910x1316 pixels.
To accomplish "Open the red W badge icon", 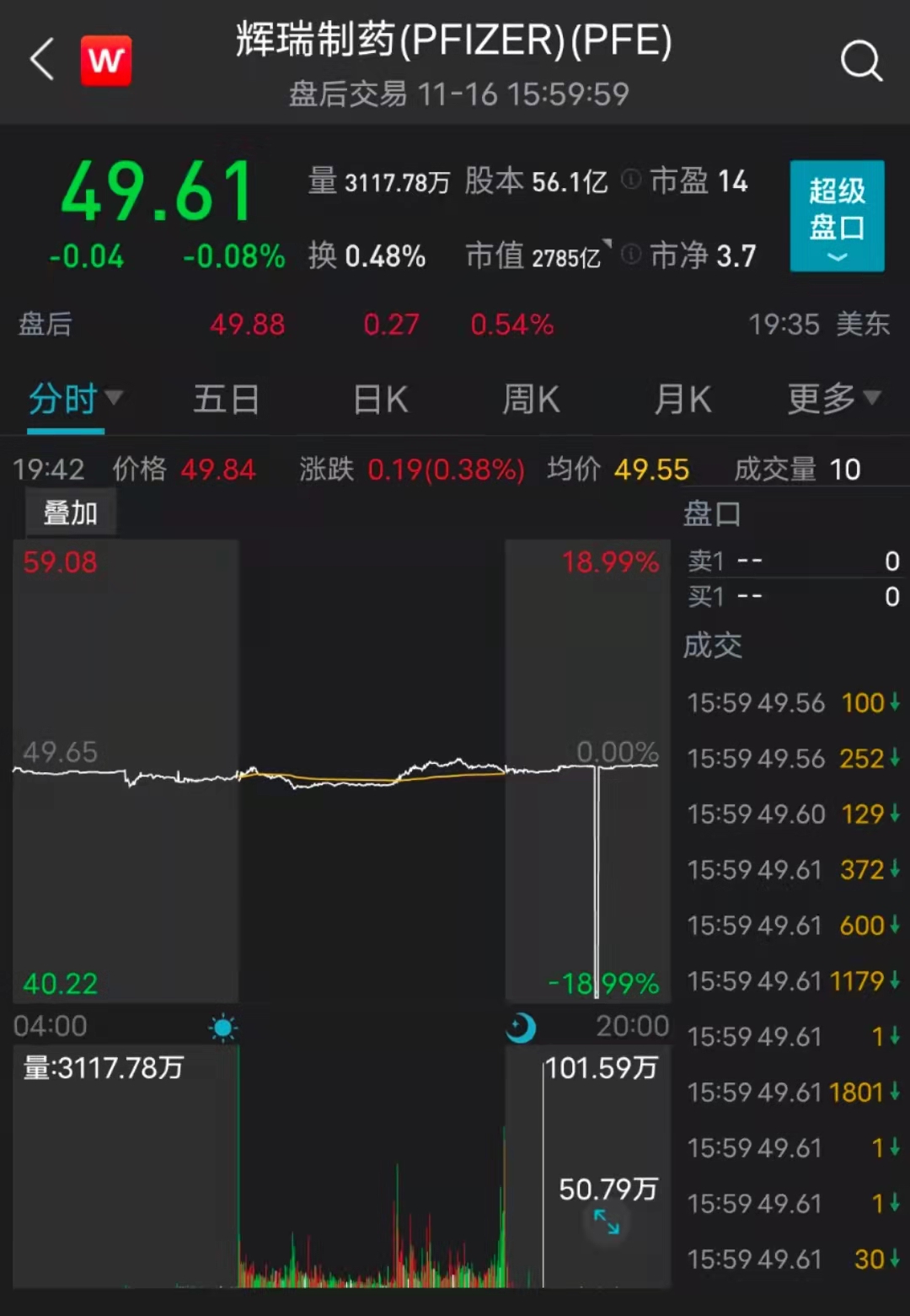I will tap(106, 61).
